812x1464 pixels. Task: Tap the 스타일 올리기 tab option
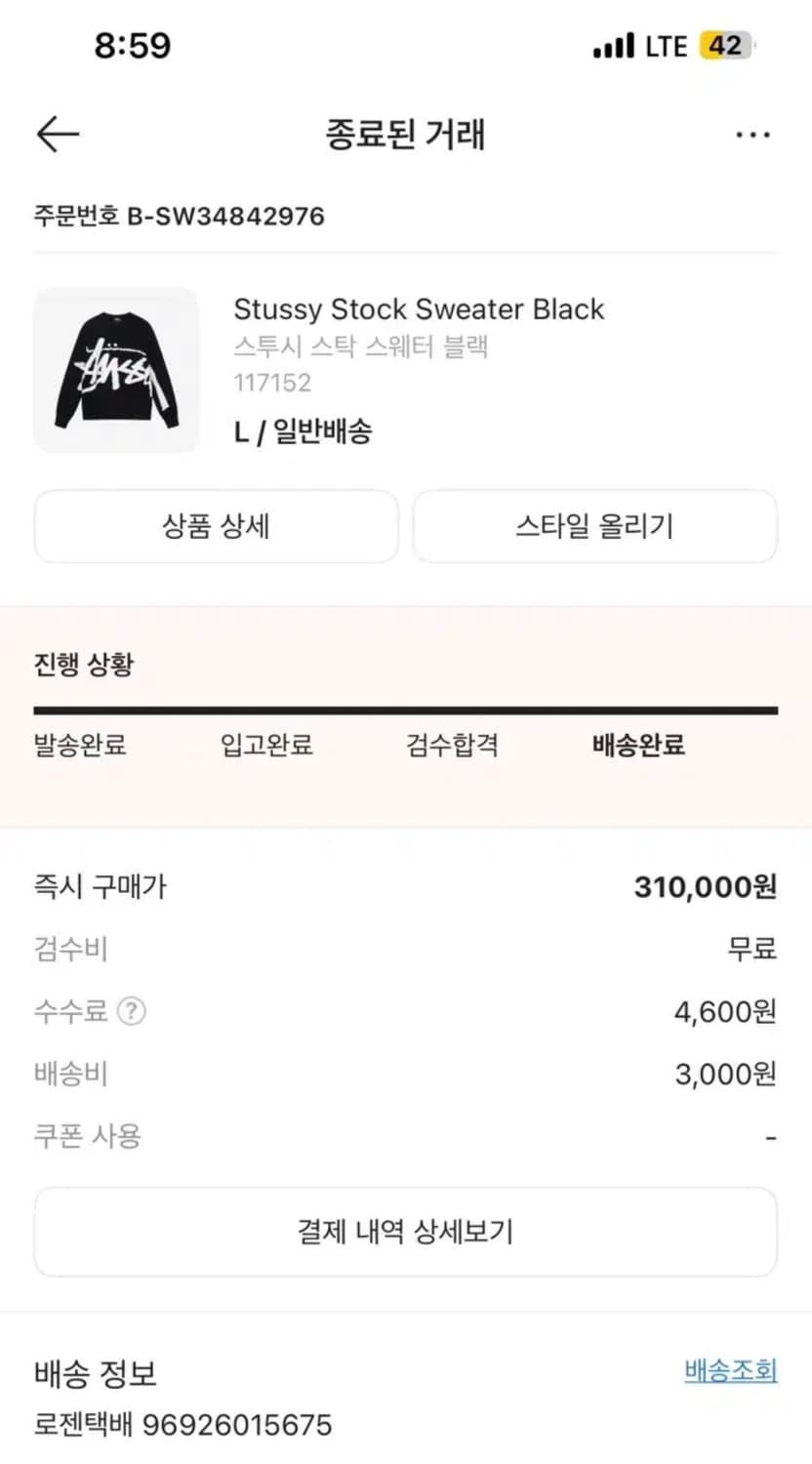click(x=595, y=527)
